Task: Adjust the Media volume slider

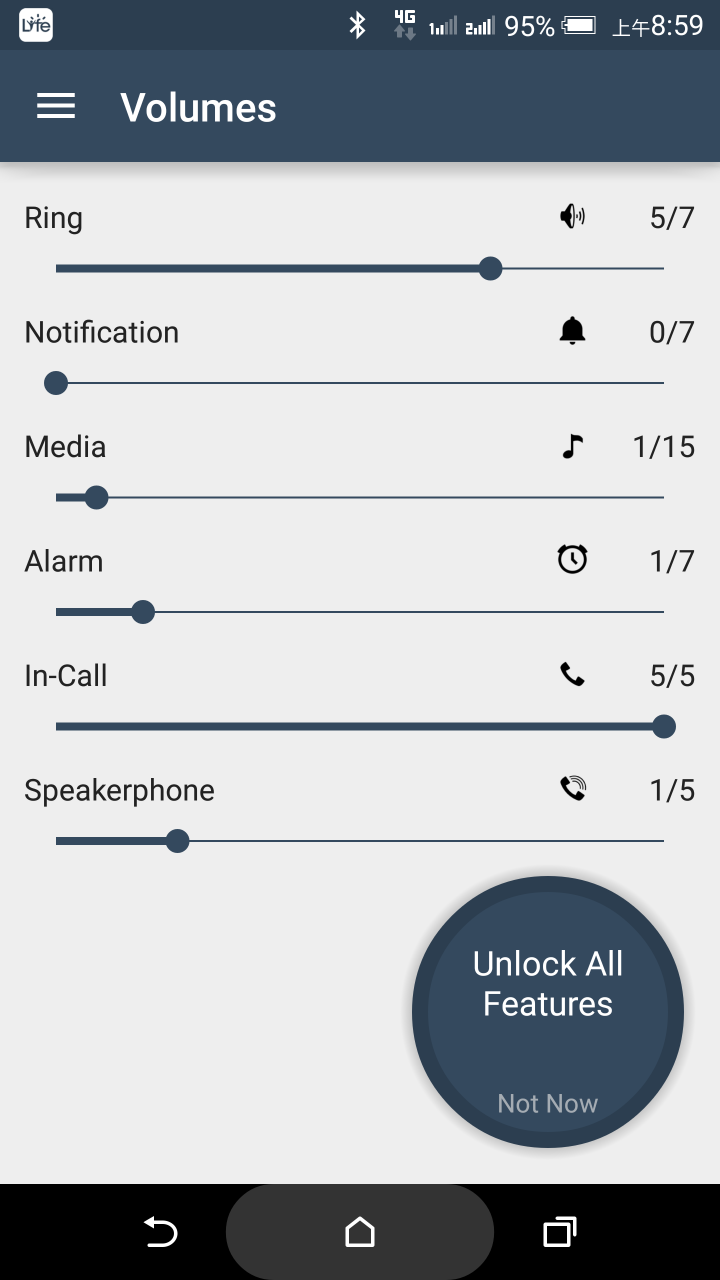Action: [360, 497]
